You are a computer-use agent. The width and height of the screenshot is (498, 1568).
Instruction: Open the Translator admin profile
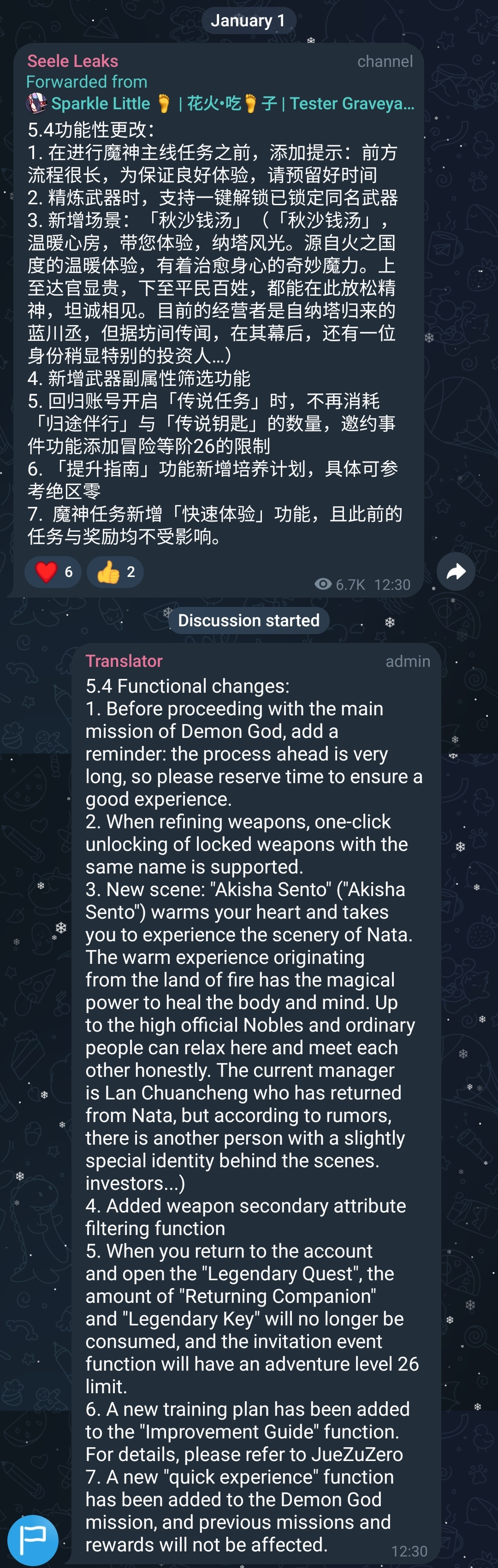124,660
